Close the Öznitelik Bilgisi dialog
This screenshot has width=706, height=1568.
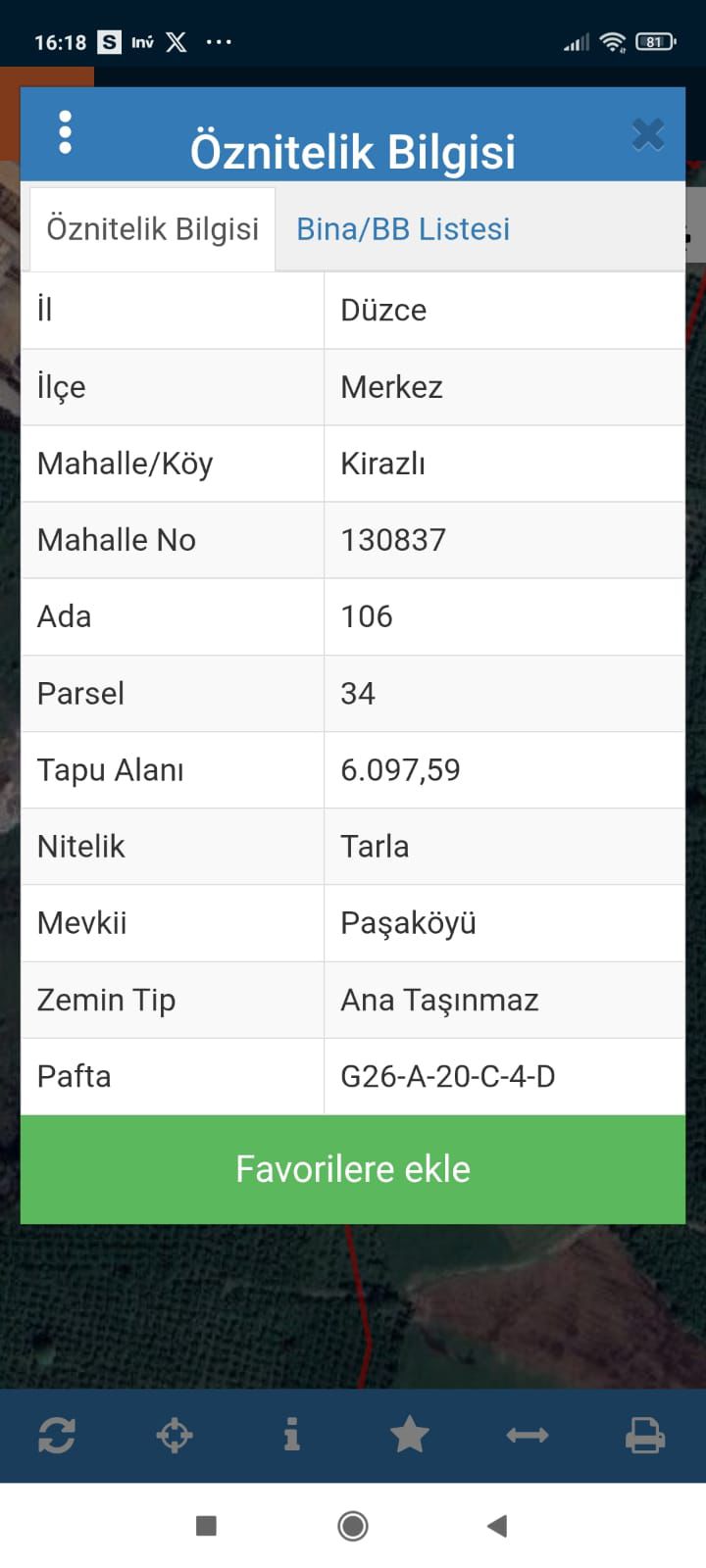648,134
